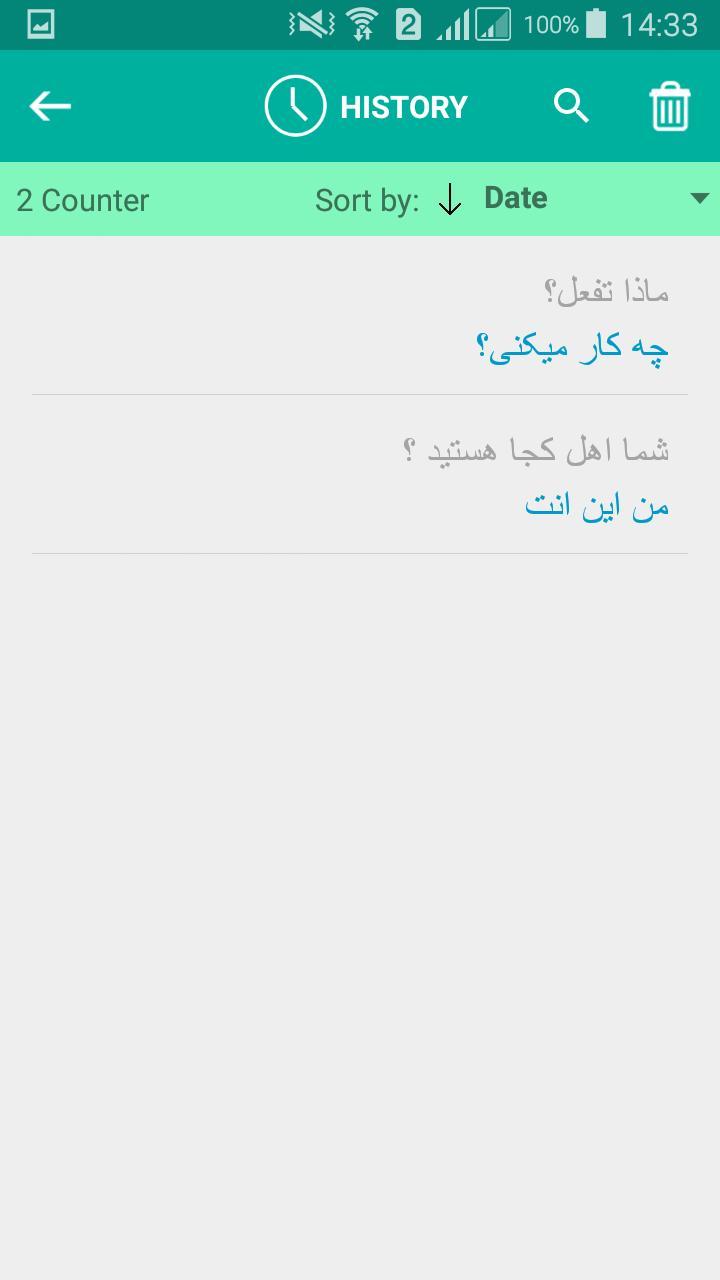Expand sorting options via the chevron arrow

[701, 198]
